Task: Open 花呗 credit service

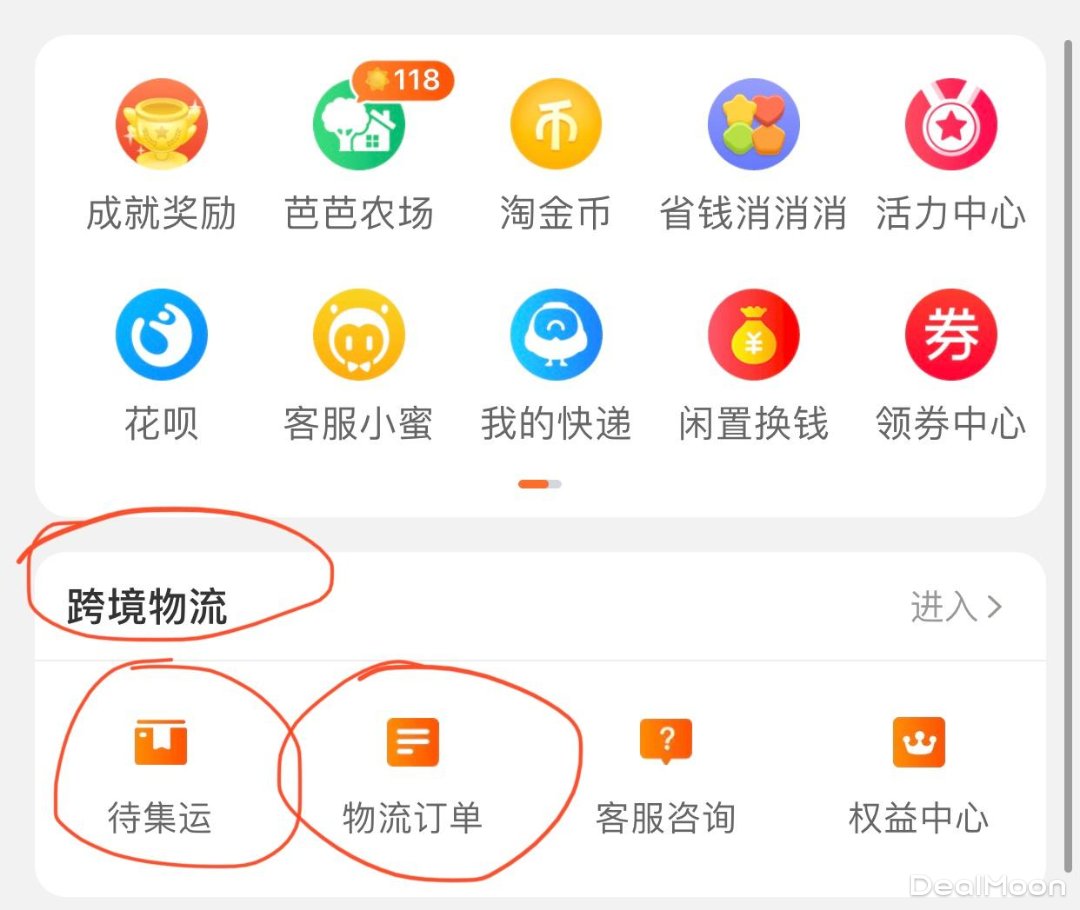Action: tap(161, 335)
